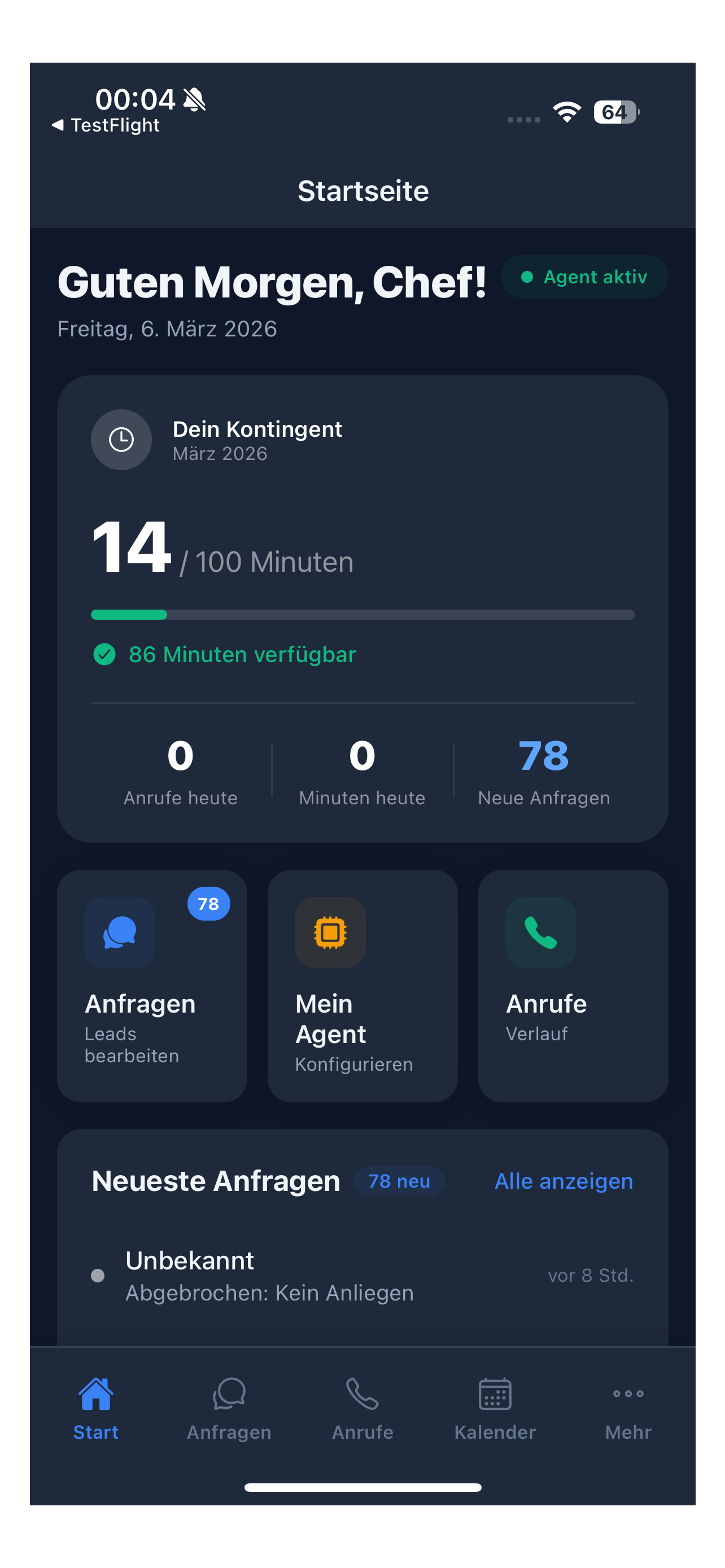
Task: Tap the Alle anzeigen link
Action: [x=563, y=1181]
